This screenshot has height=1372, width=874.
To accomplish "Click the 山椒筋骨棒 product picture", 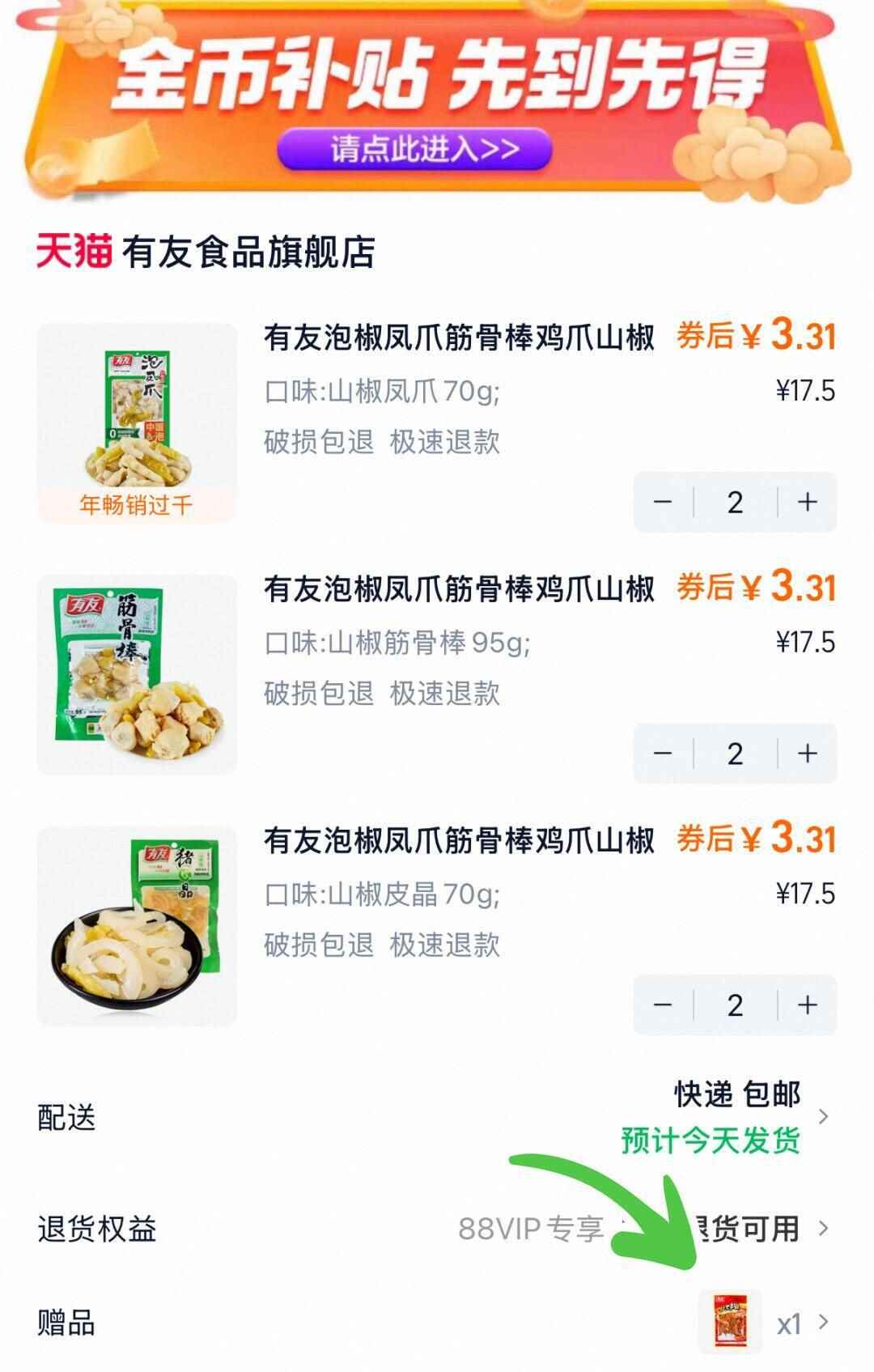I will click(138, 672).
